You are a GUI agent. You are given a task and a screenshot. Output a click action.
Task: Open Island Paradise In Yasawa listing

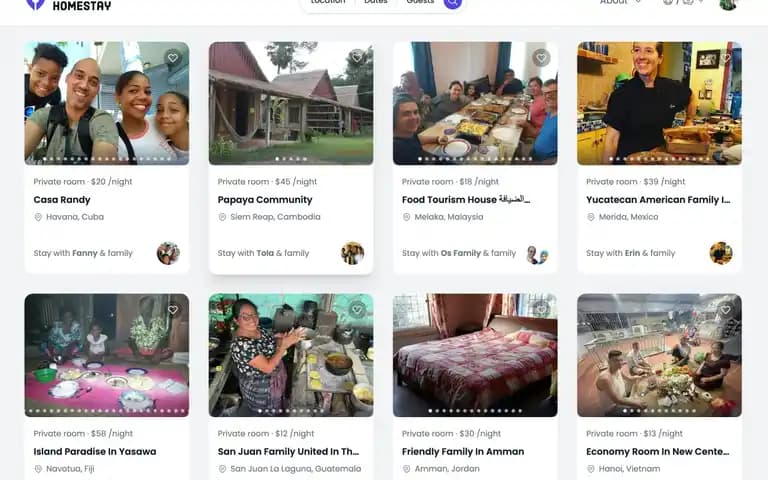pos(95,452)
